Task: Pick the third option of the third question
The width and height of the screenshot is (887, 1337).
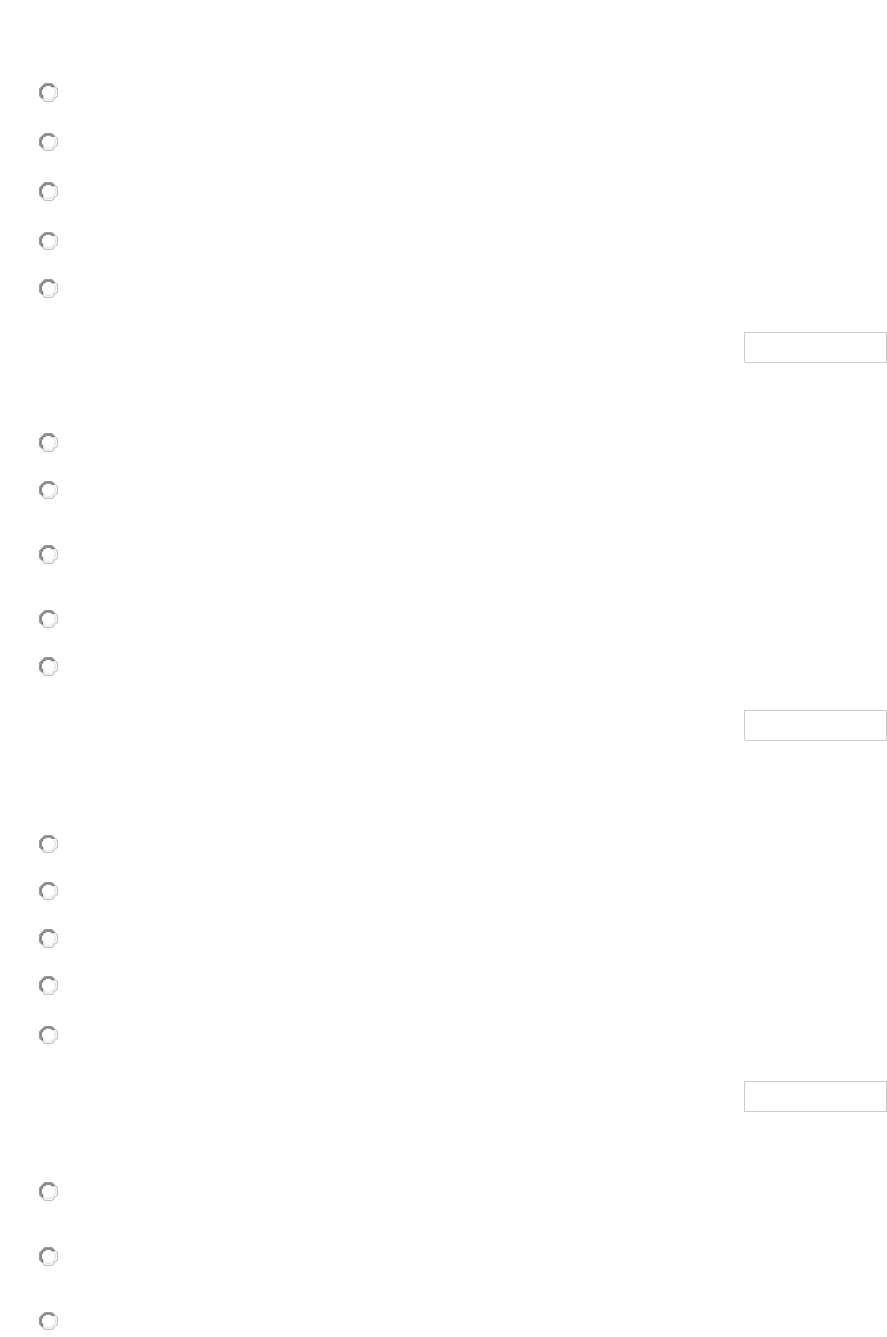Action: [x=48, y=939]
